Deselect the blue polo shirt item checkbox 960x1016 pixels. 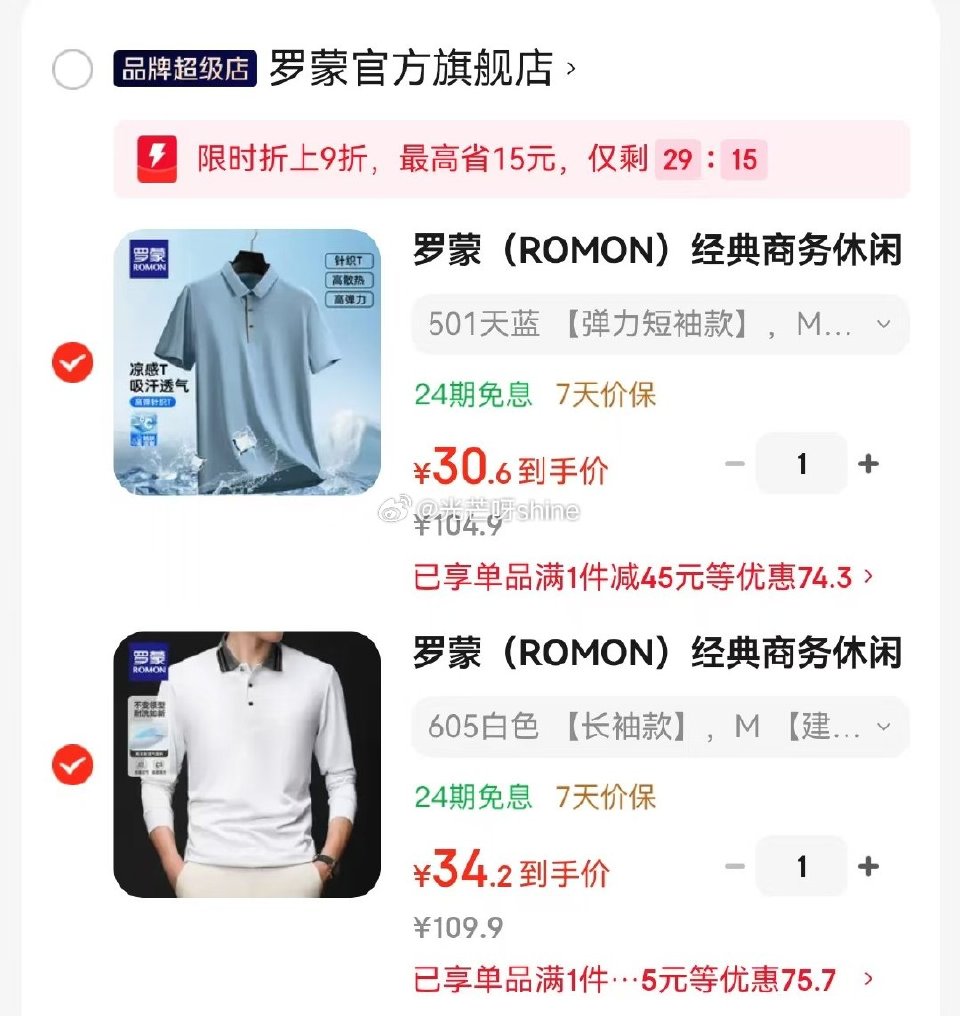(71, 363)
